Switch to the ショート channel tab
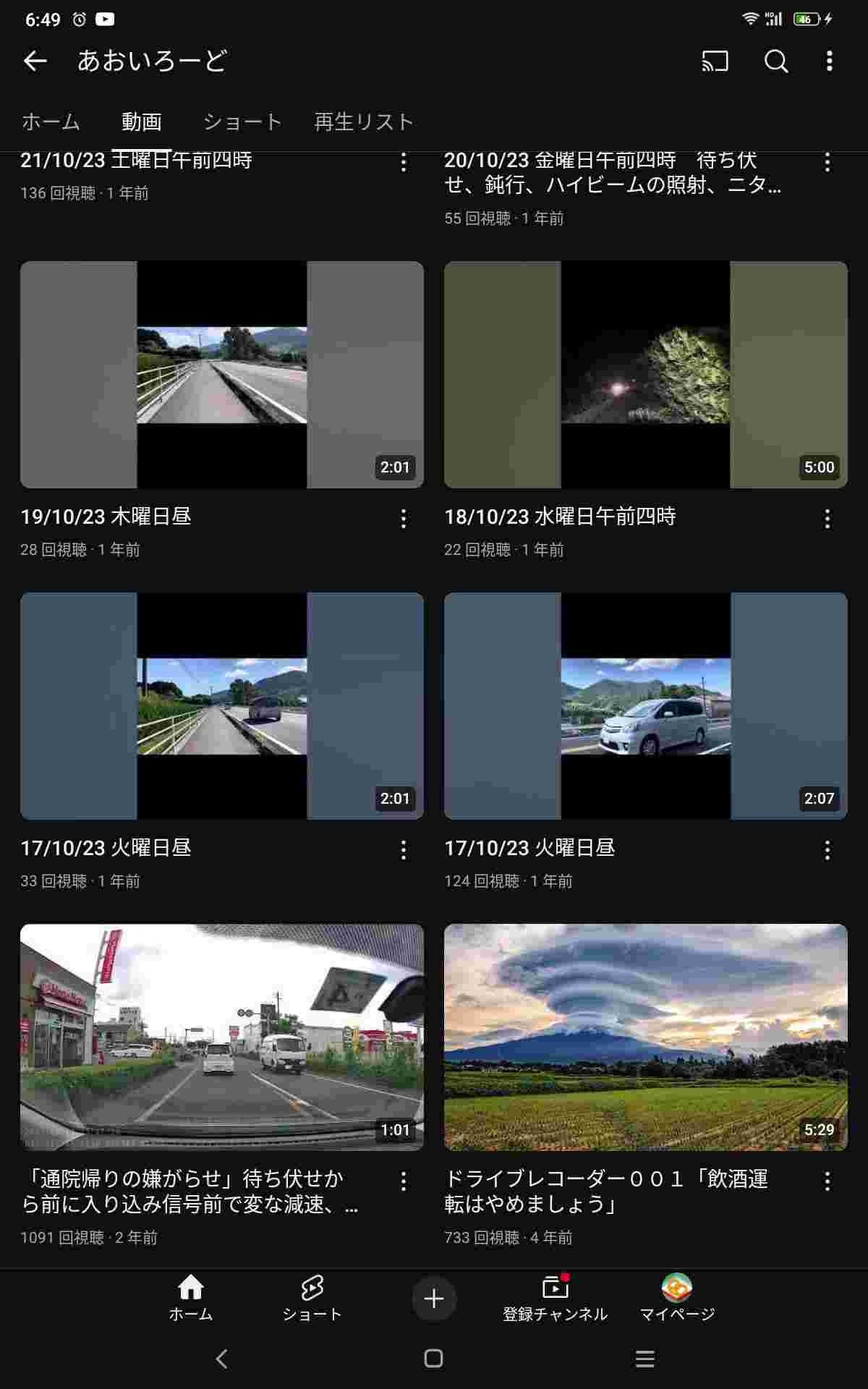Image resolution: width=868 pixels, height=1389 pixels. 242,122
